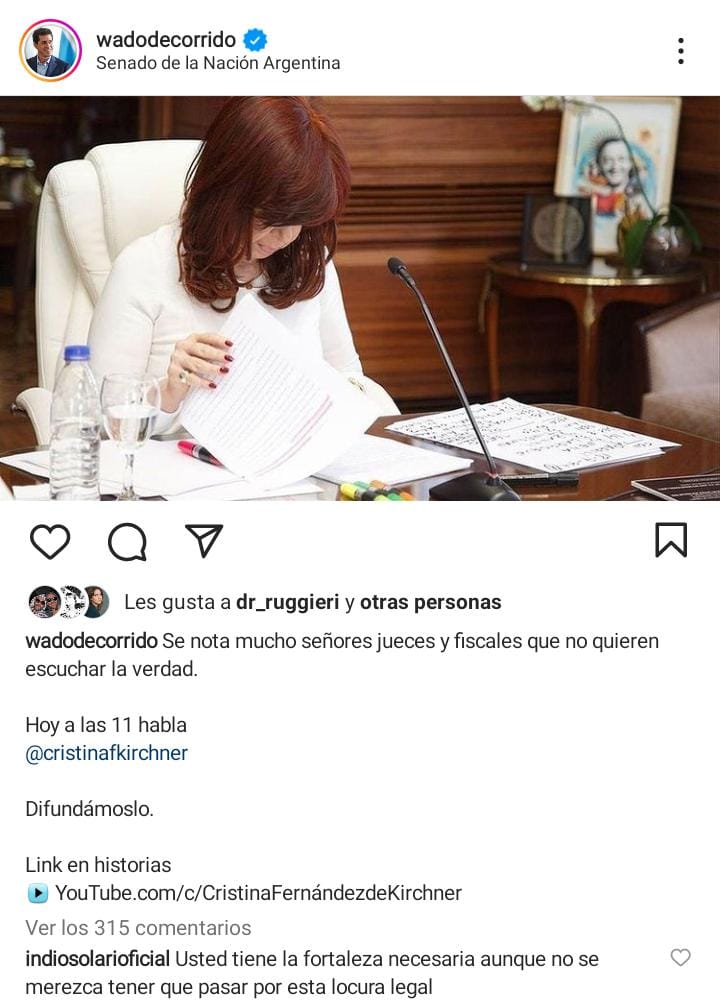Open the wadodecorrido username in the header
Image resolution: width=720 pixels, height=1008 pixels.
[166, 40]
